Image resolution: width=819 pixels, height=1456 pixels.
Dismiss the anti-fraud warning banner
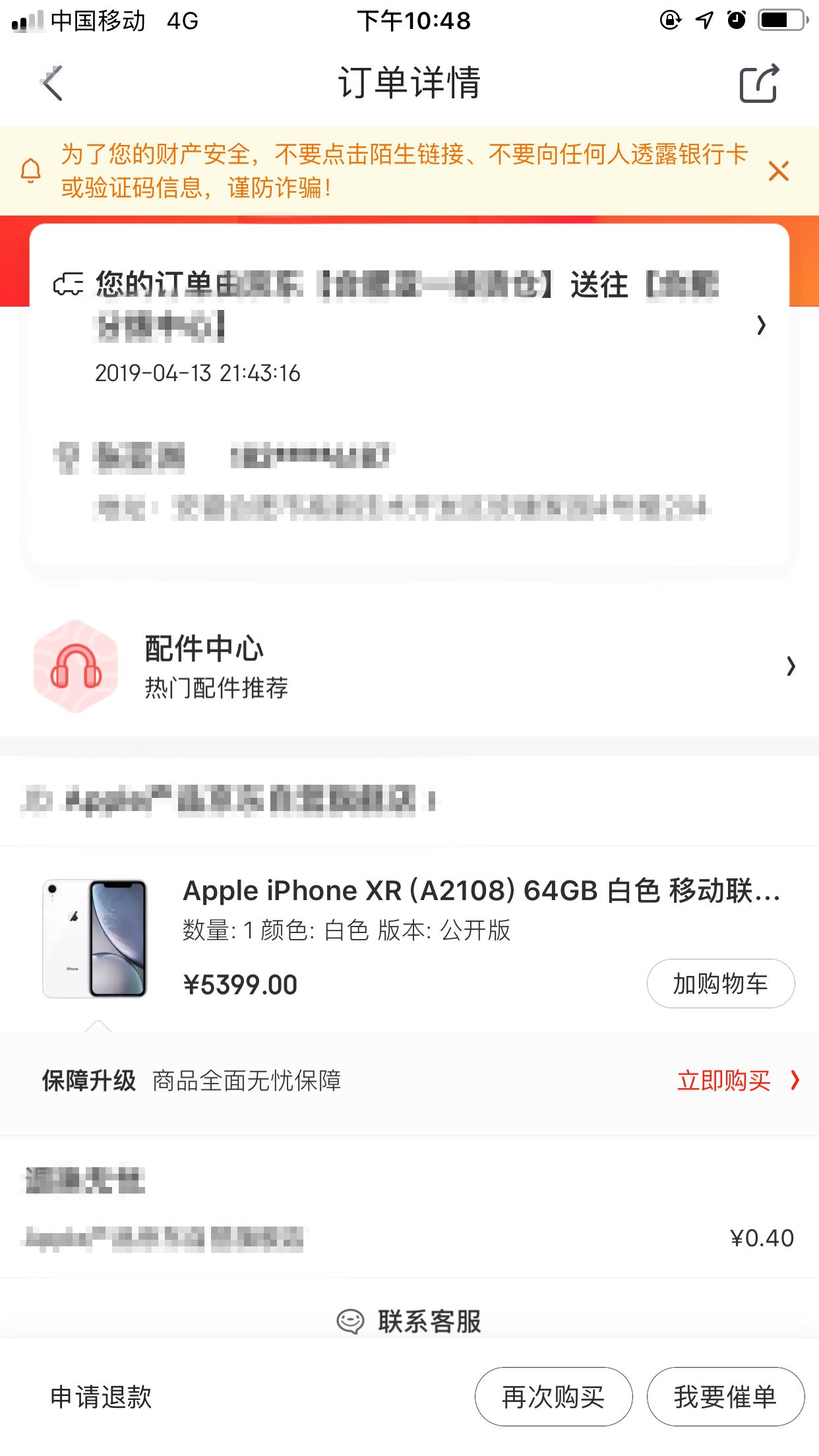click(778, 170)
